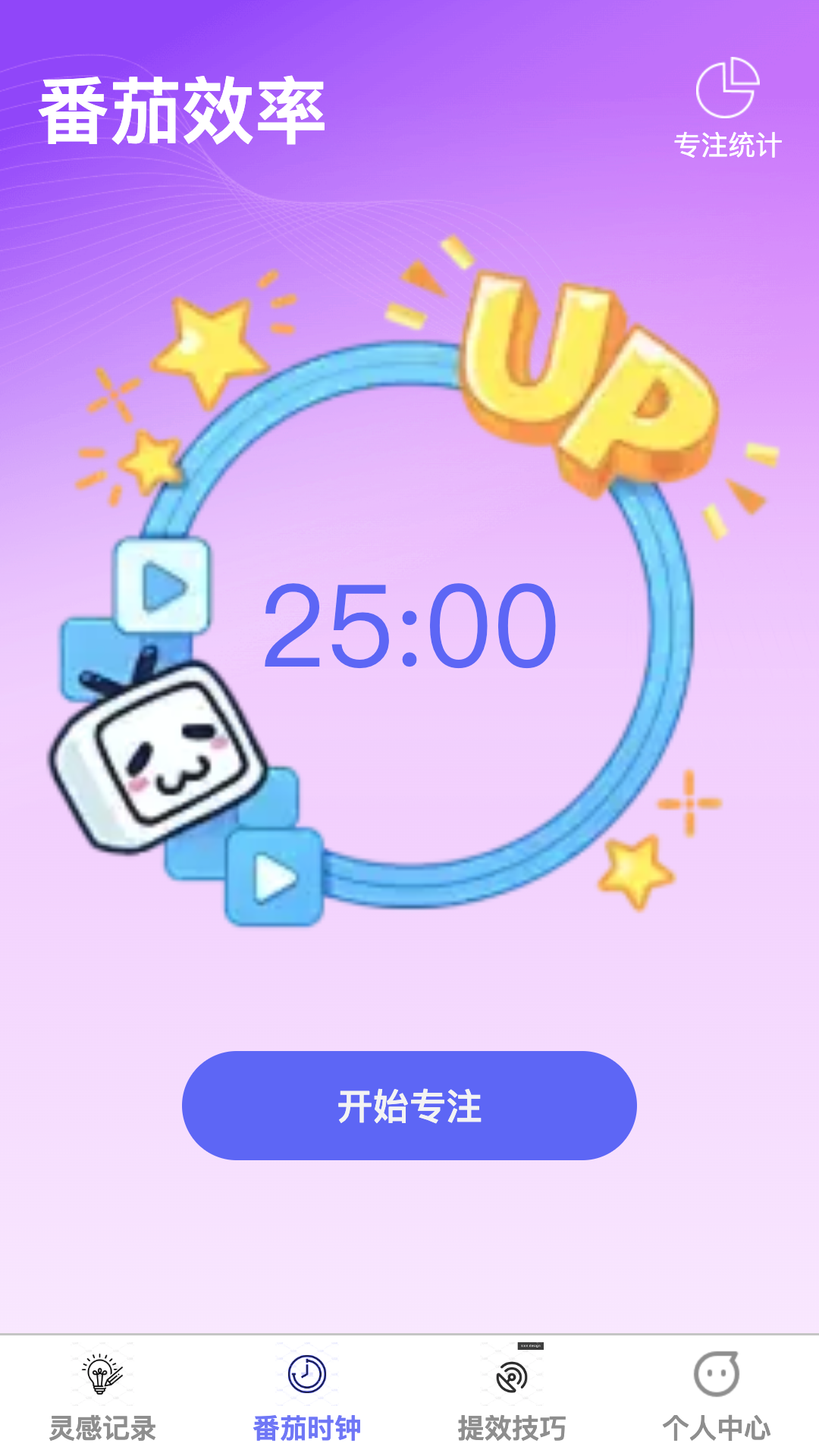Switch to the 灵感记录 tab
The image size is (819, 1456).
pos(102,1395)
